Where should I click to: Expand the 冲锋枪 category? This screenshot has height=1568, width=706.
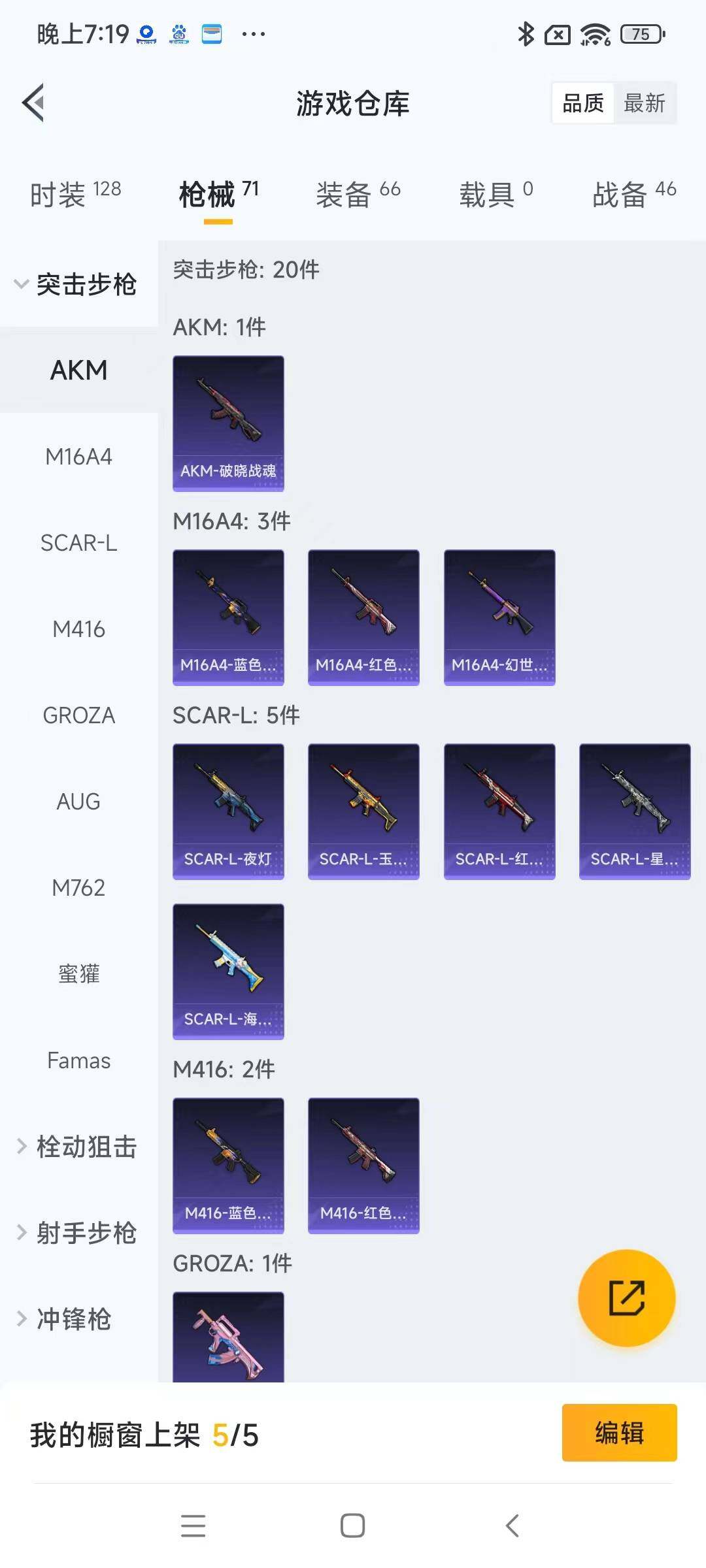[x=65, y=1319]
